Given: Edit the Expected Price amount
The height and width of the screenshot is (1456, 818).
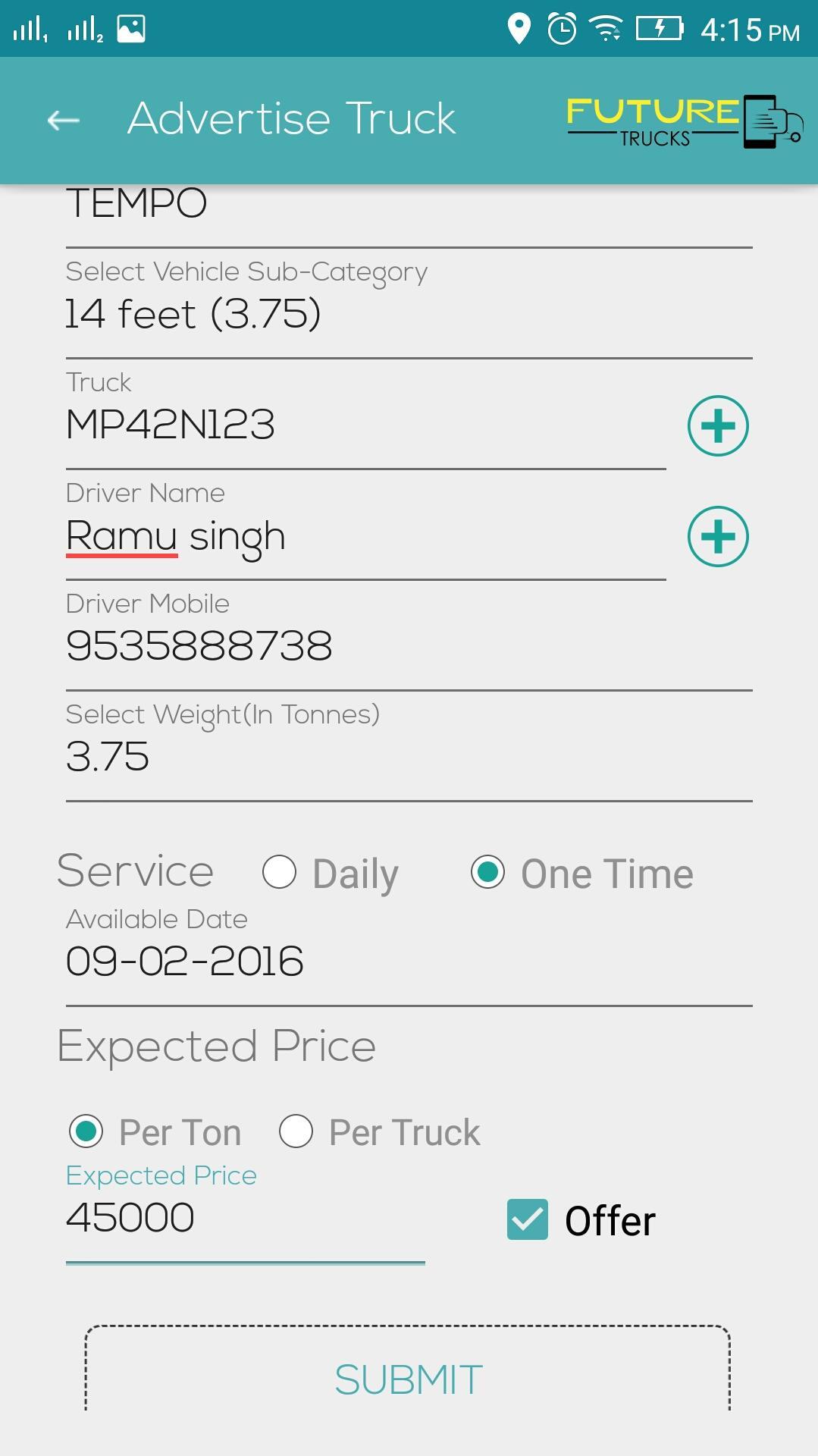Looking at the screenshot, I should click(244, 1218).
